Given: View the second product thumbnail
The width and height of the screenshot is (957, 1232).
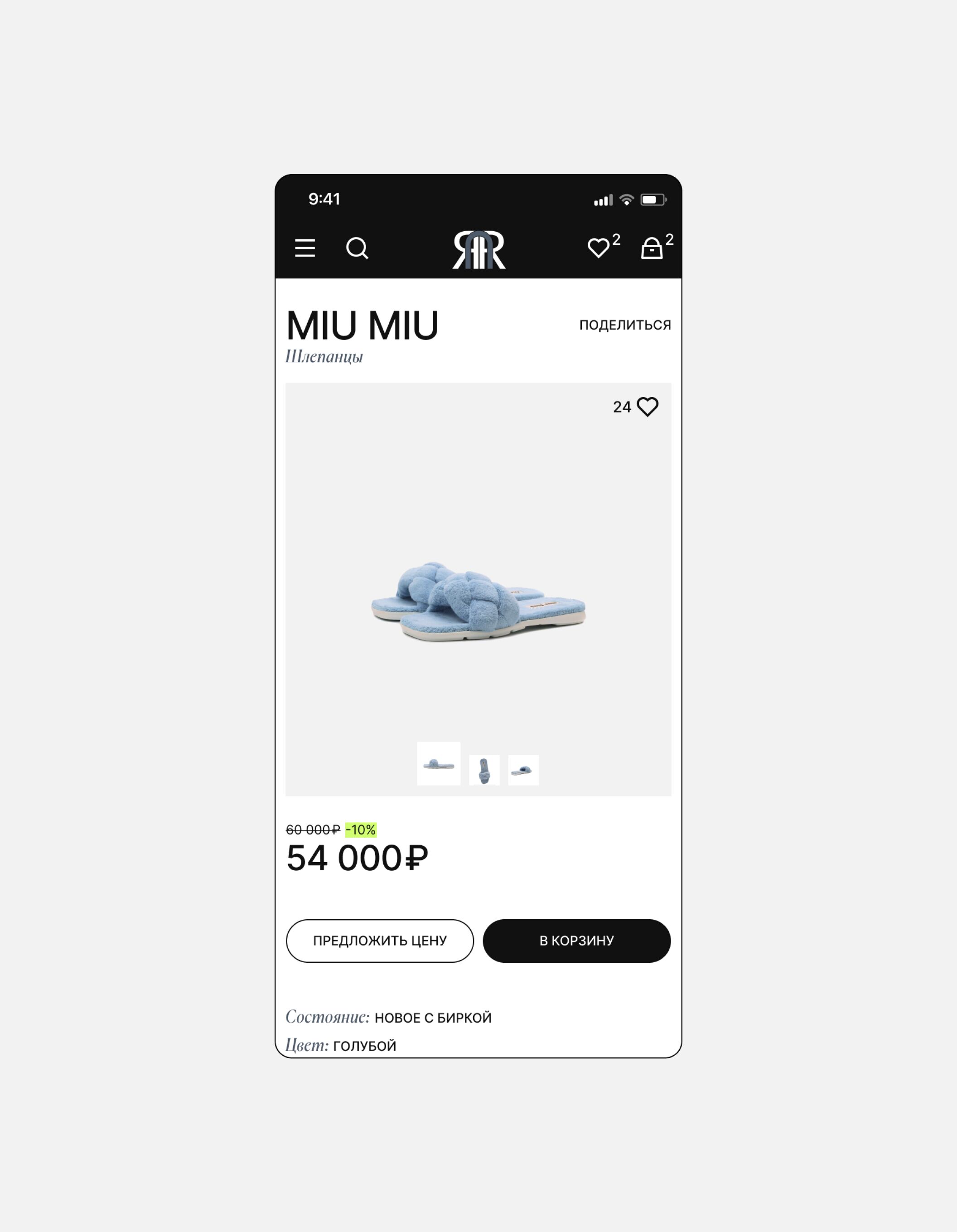Looking at the screenshot, I should (x=484, y=770).
